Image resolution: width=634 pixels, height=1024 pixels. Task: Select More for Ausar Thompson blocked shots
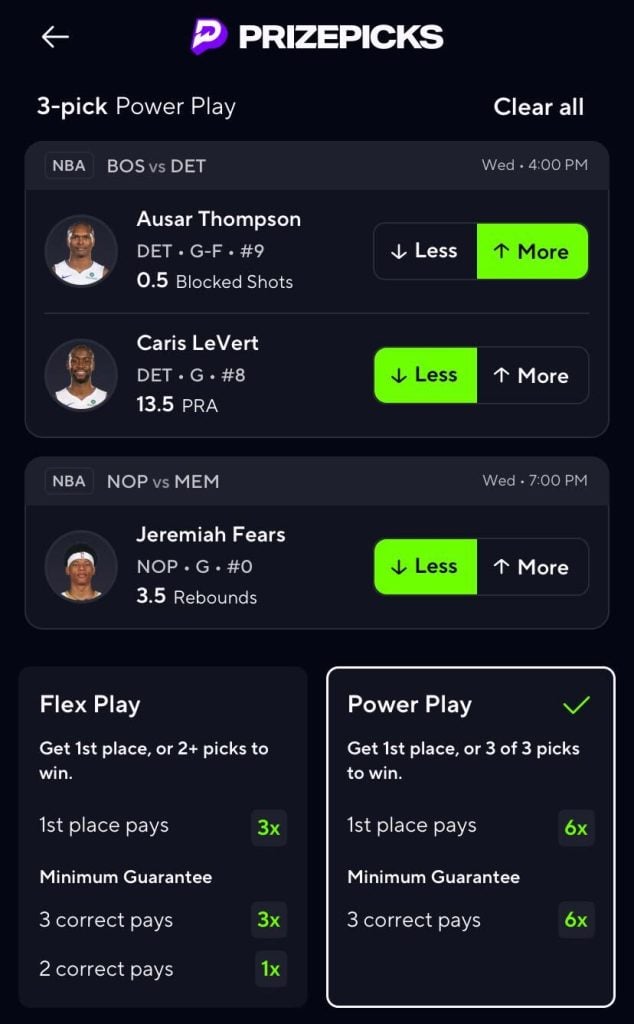coord(532,251)
